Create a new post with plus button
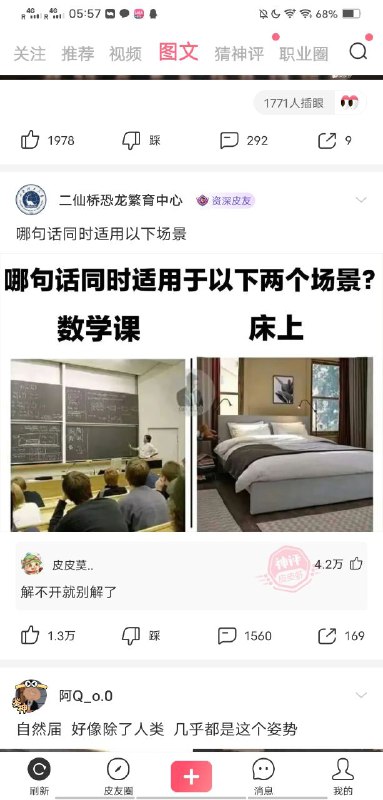 coord(191,777)
